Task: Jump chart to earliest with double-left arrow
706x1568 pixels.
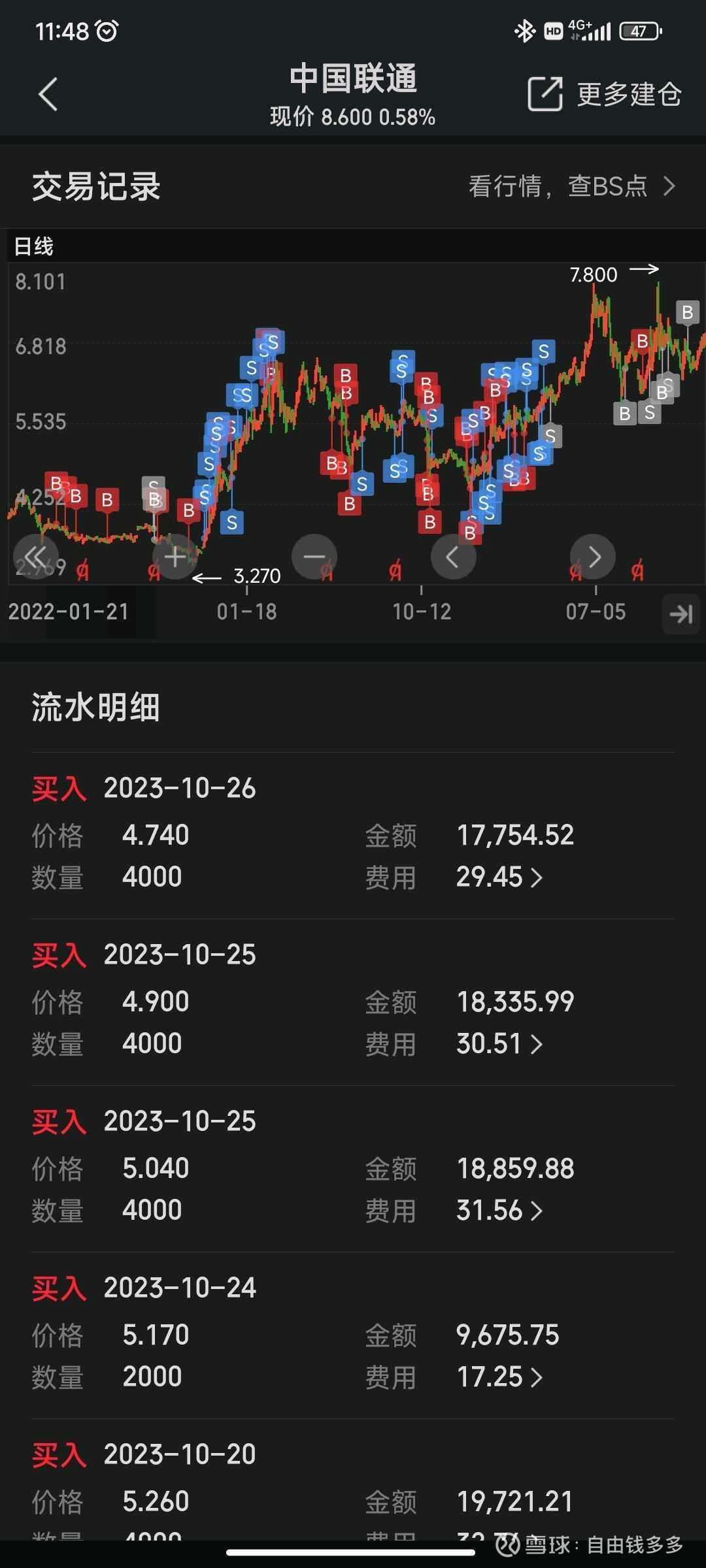Action: click(x=36, y=557)
